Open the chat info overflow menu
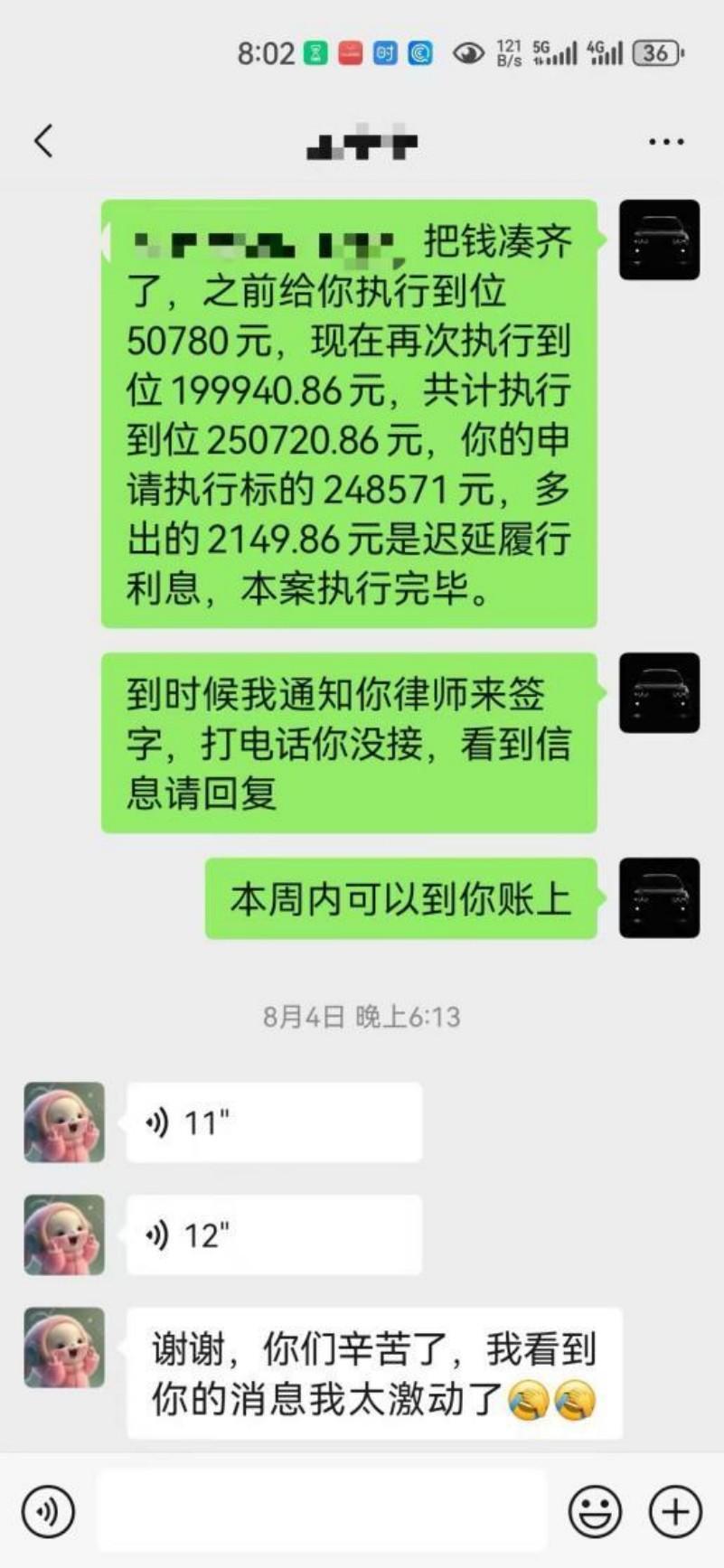Viewport: 724px width, 1568px height. [x=666, y=142]
